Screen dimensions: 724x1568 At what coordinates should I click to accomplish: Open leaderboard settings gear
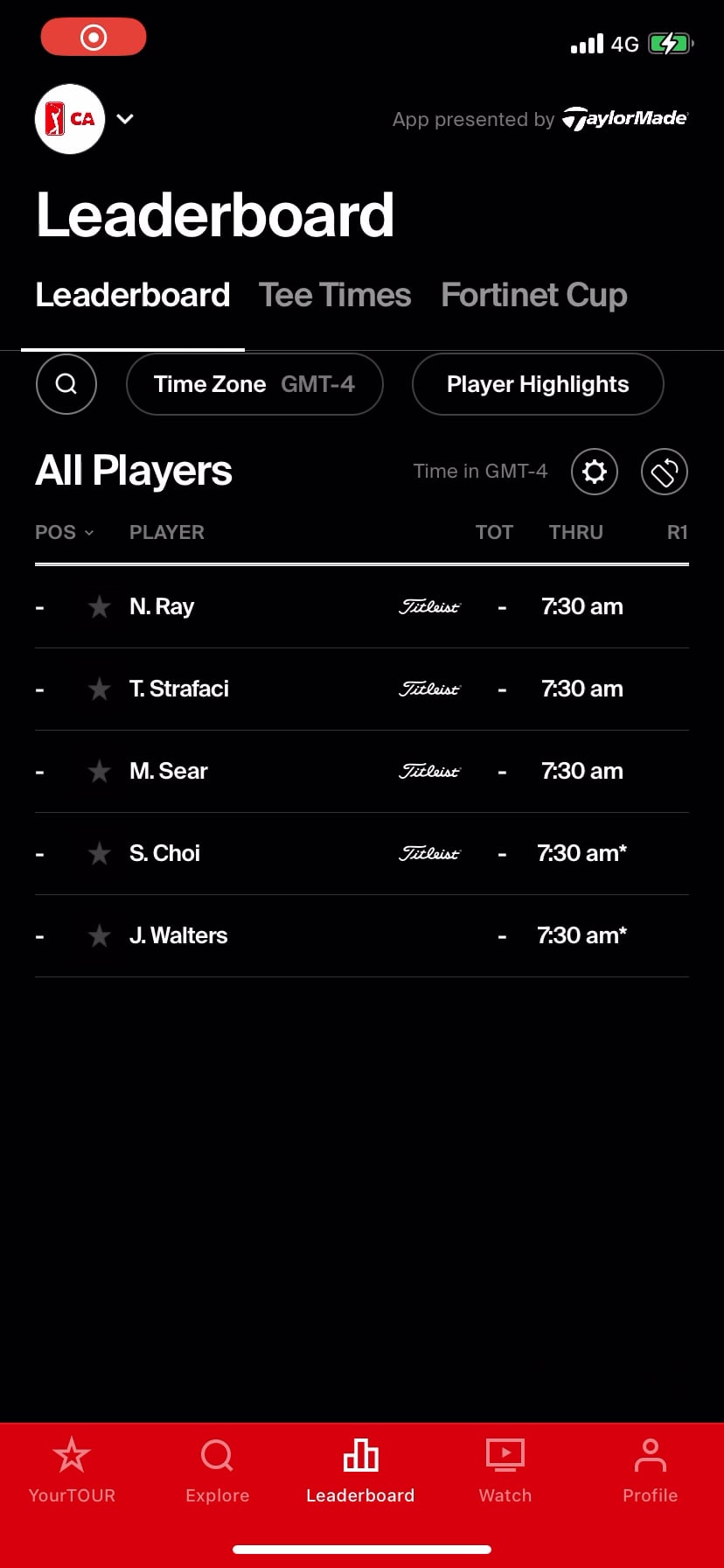(x=595, y=472)
